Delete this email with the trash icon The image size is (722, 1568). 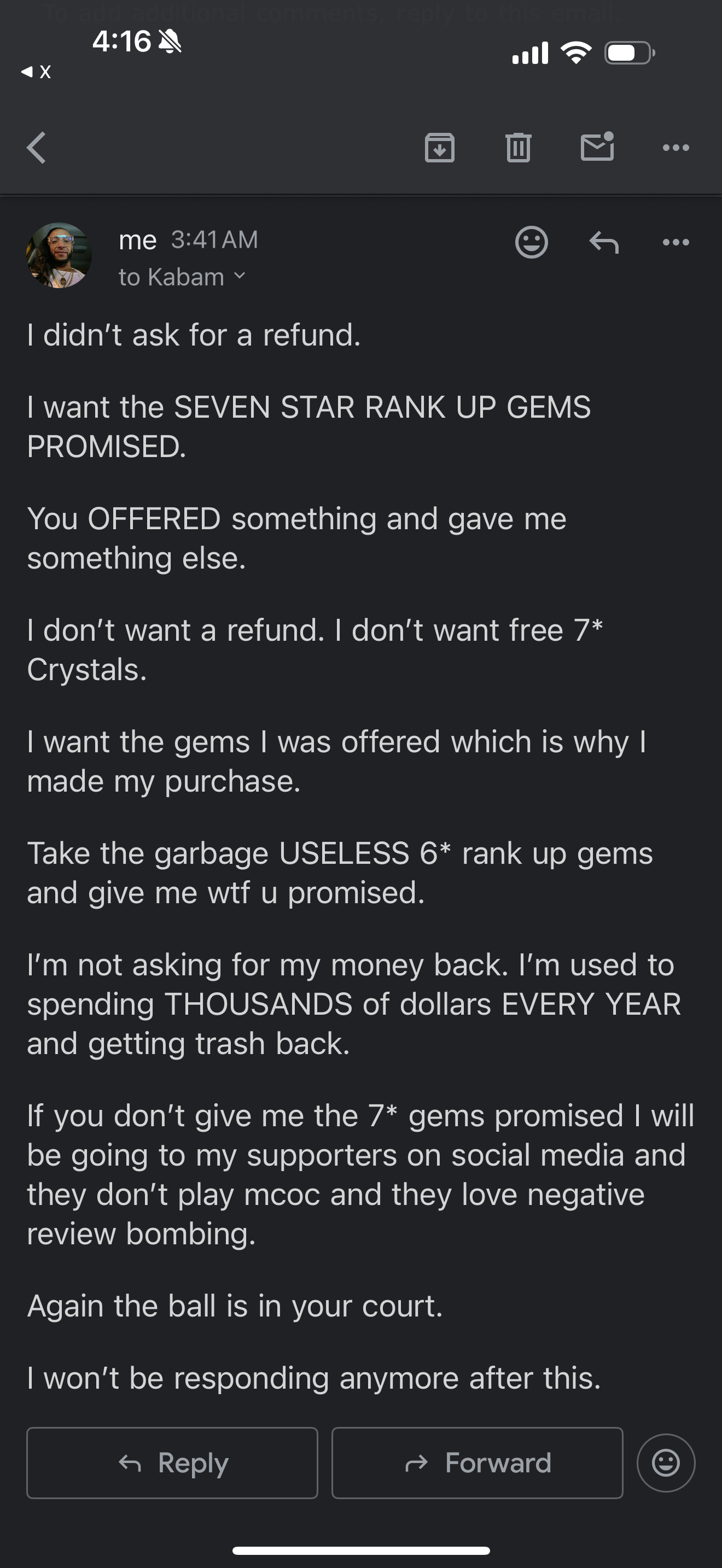point(518,147)
